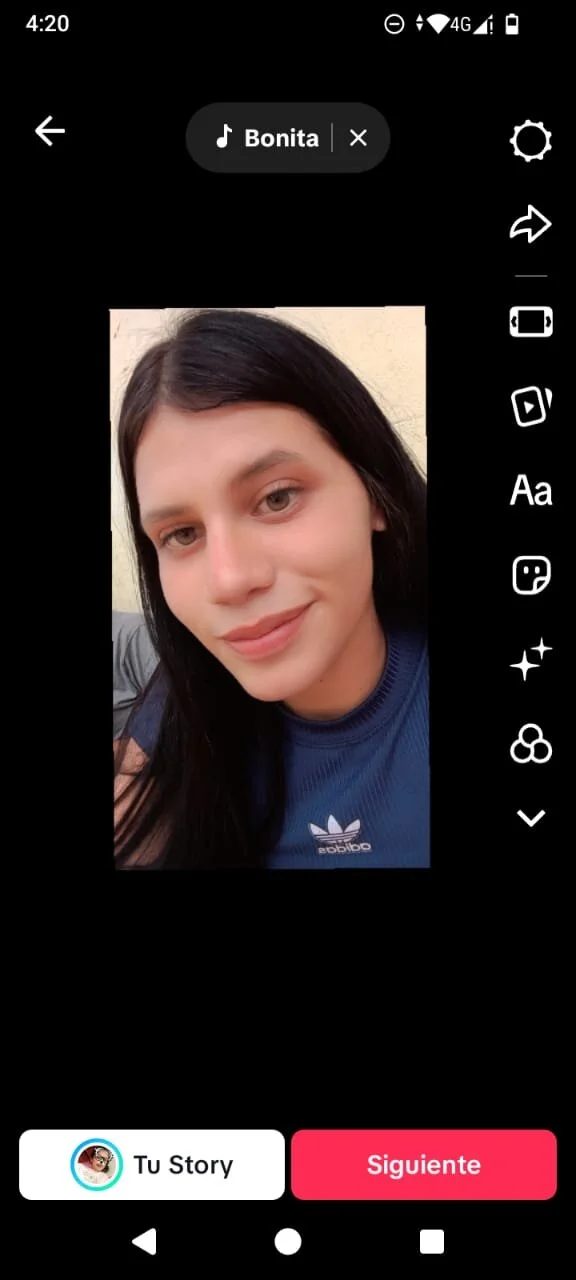Tap the share arrow icon
Viewport: 576px width, 1280px height.
point(531,224)
